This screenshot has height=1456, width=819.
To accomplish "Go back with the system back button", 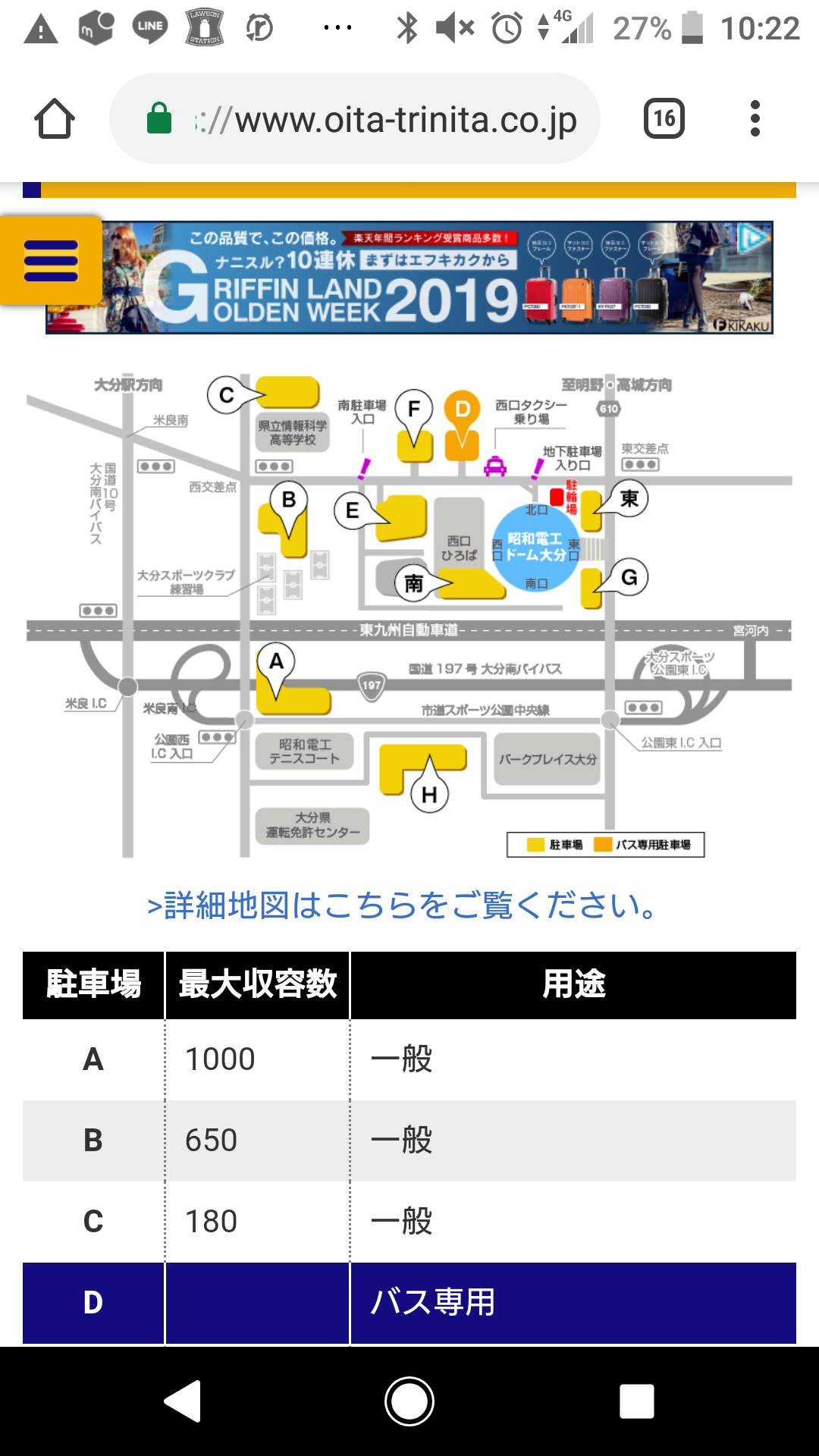I will point(183,1401).
